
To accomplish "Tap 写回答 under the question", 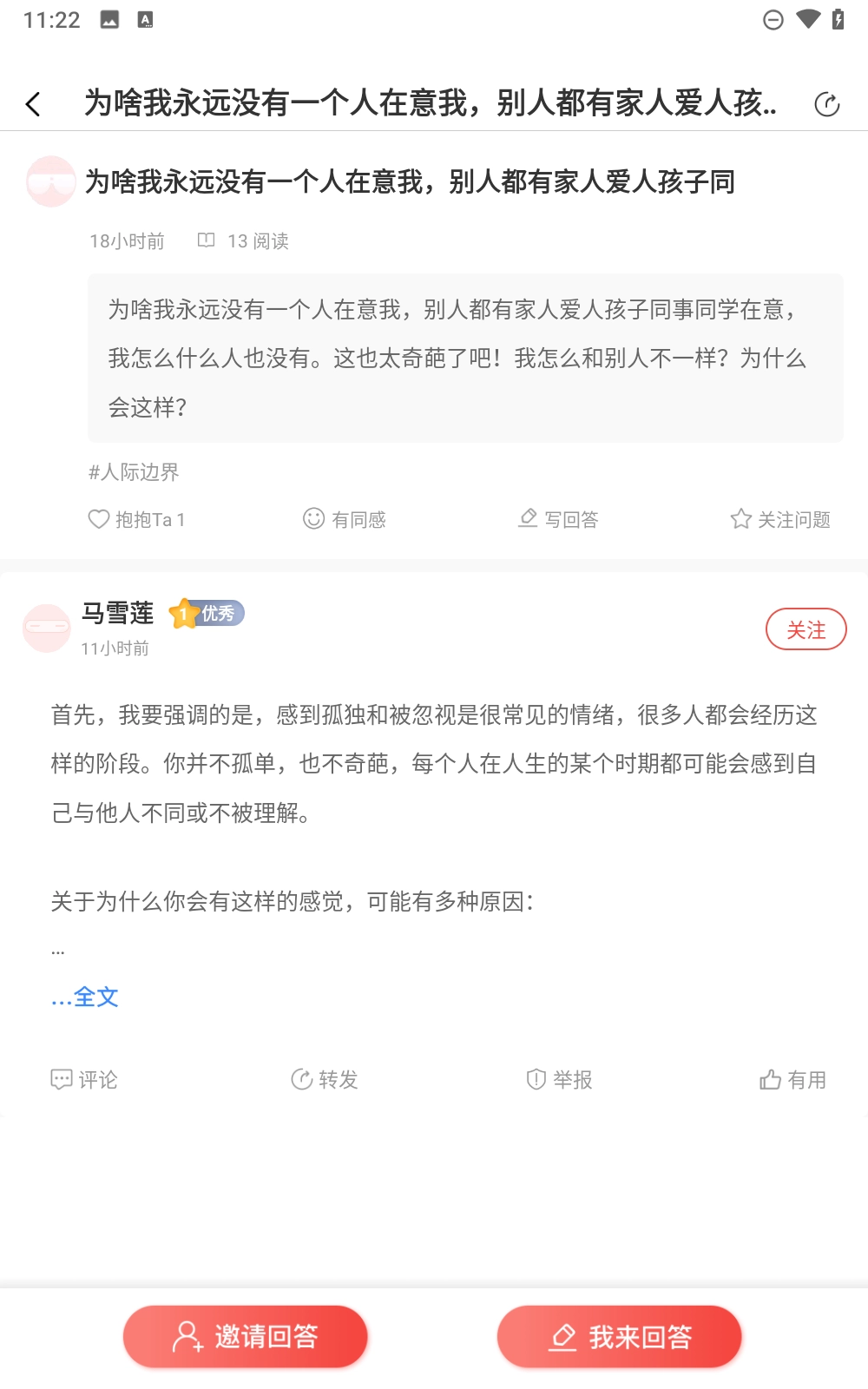I will (559, 519).
